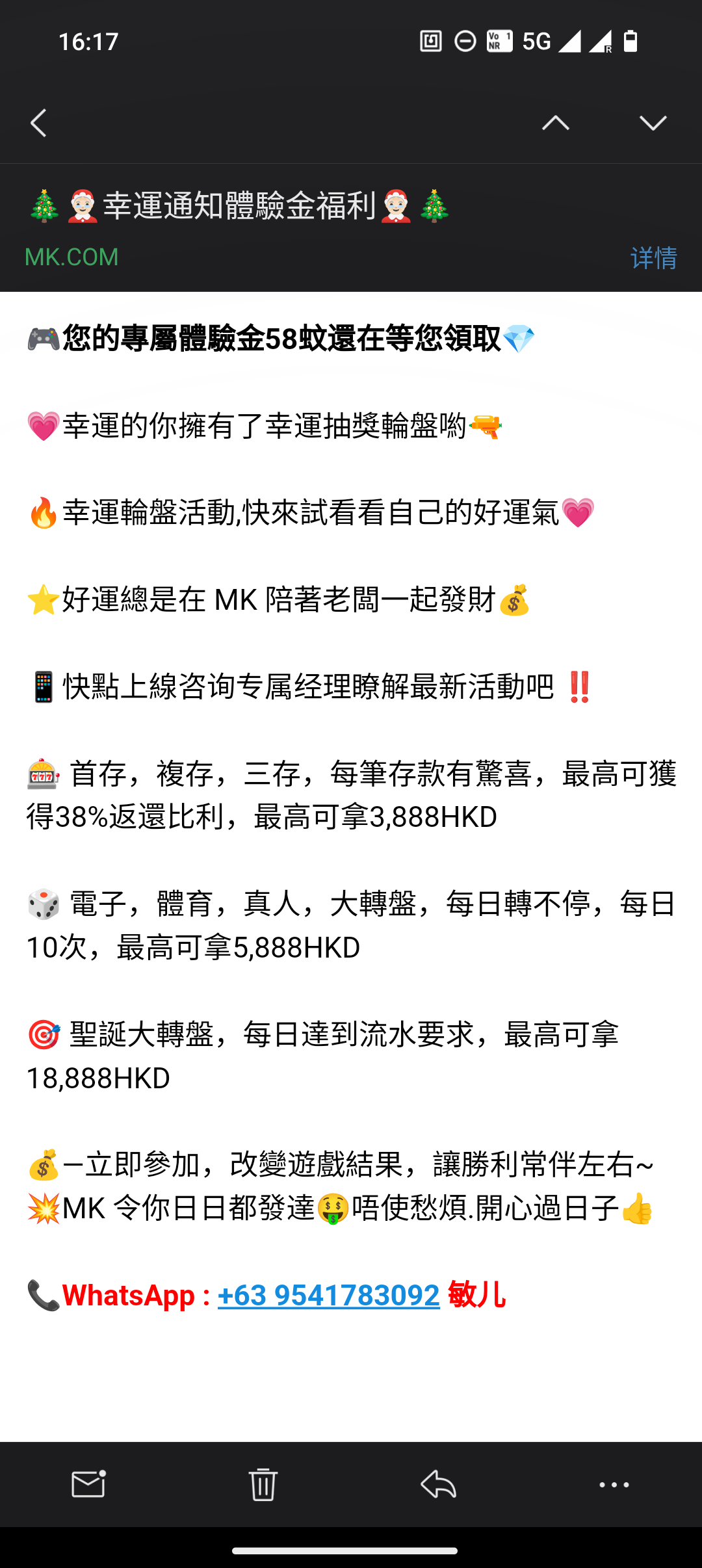
Task: Open the 详情 sender details
Action: (x=654, y=258)
